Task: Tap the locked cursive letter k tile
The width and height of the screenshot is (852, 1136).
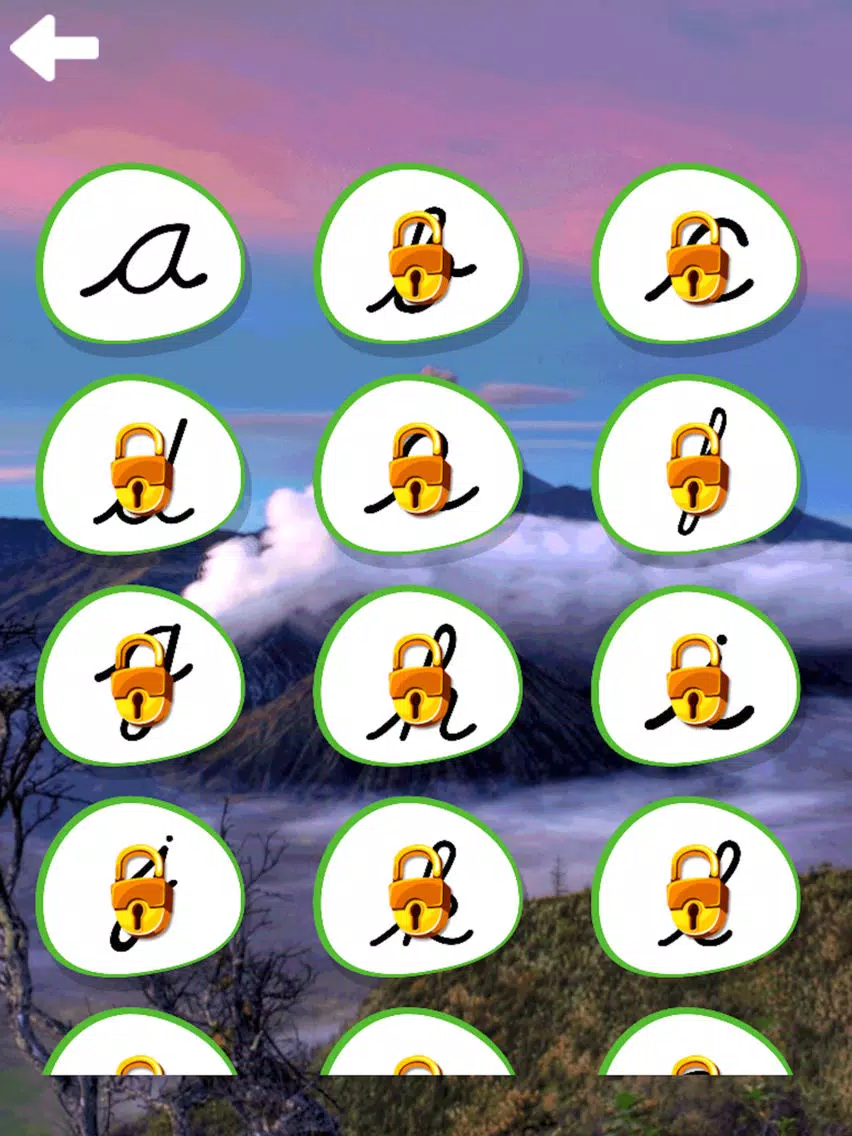Action: 419,889
